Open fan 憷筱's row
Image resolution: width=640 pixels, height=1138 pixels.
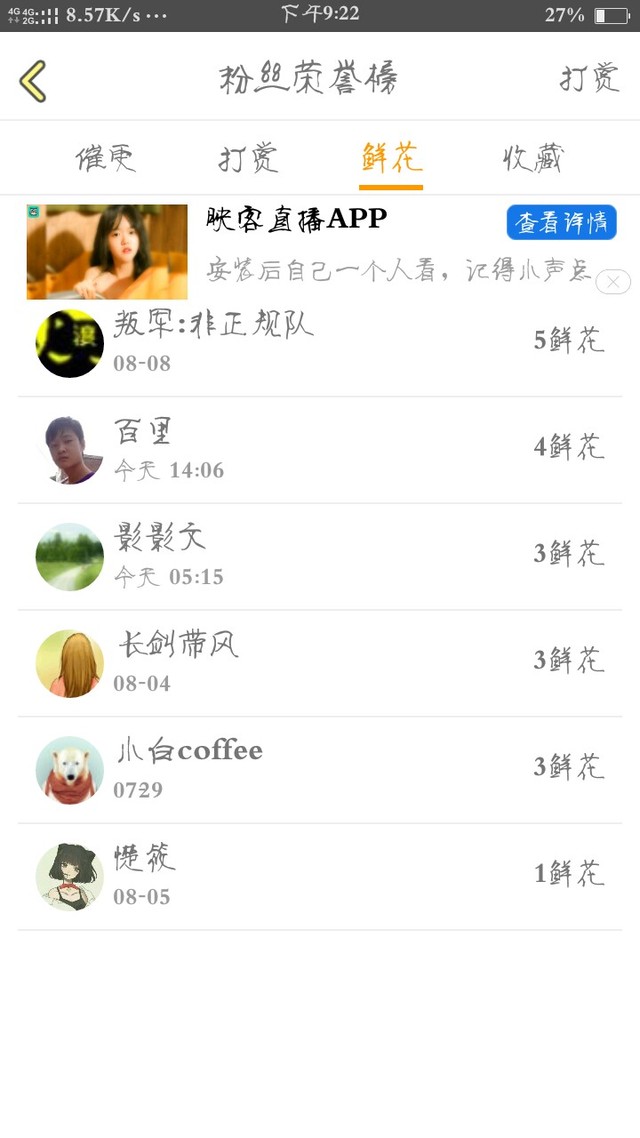coord(320,876)
